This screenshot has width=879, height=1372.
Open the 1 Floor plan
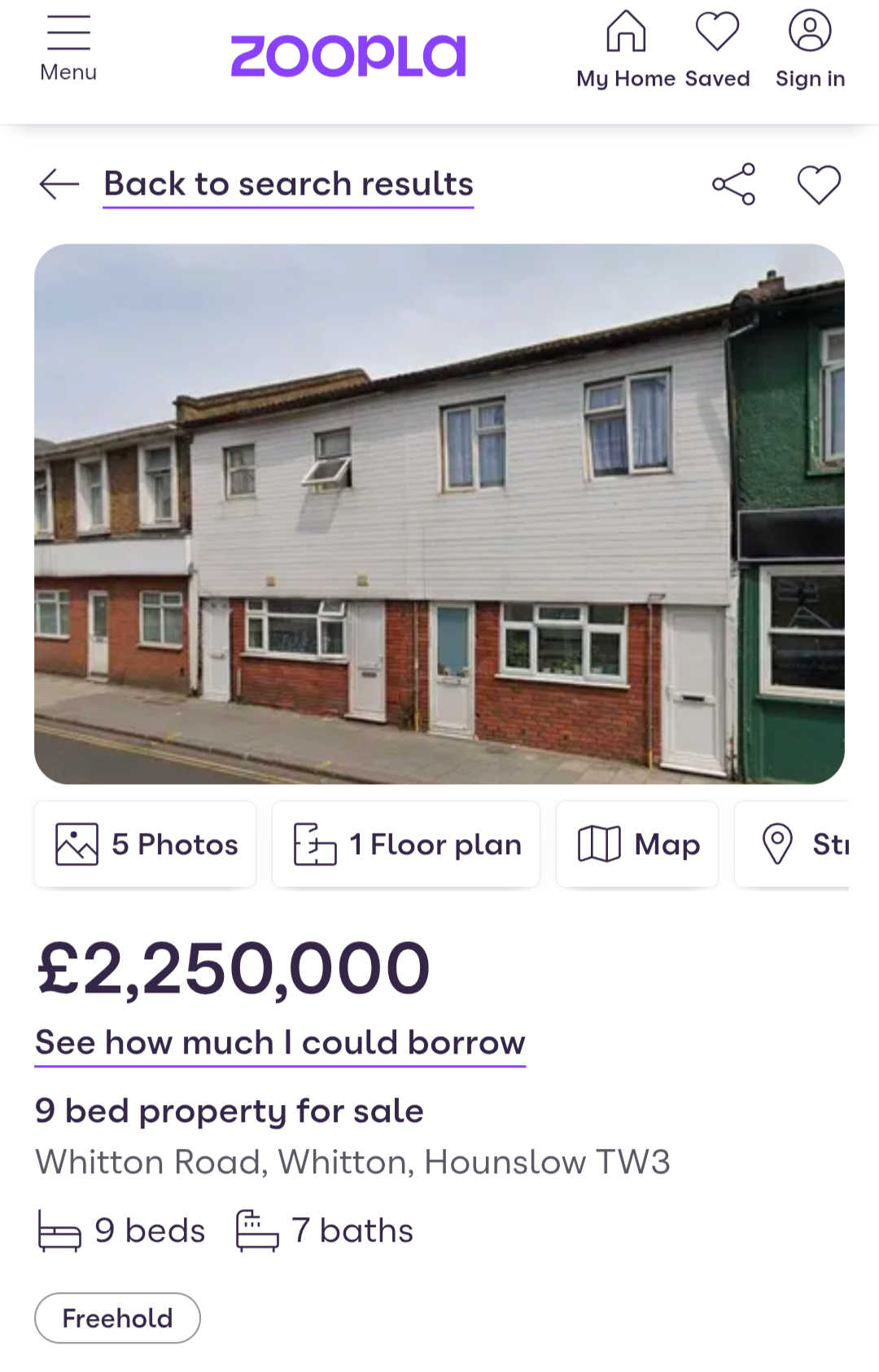click(x=406, y=844)
